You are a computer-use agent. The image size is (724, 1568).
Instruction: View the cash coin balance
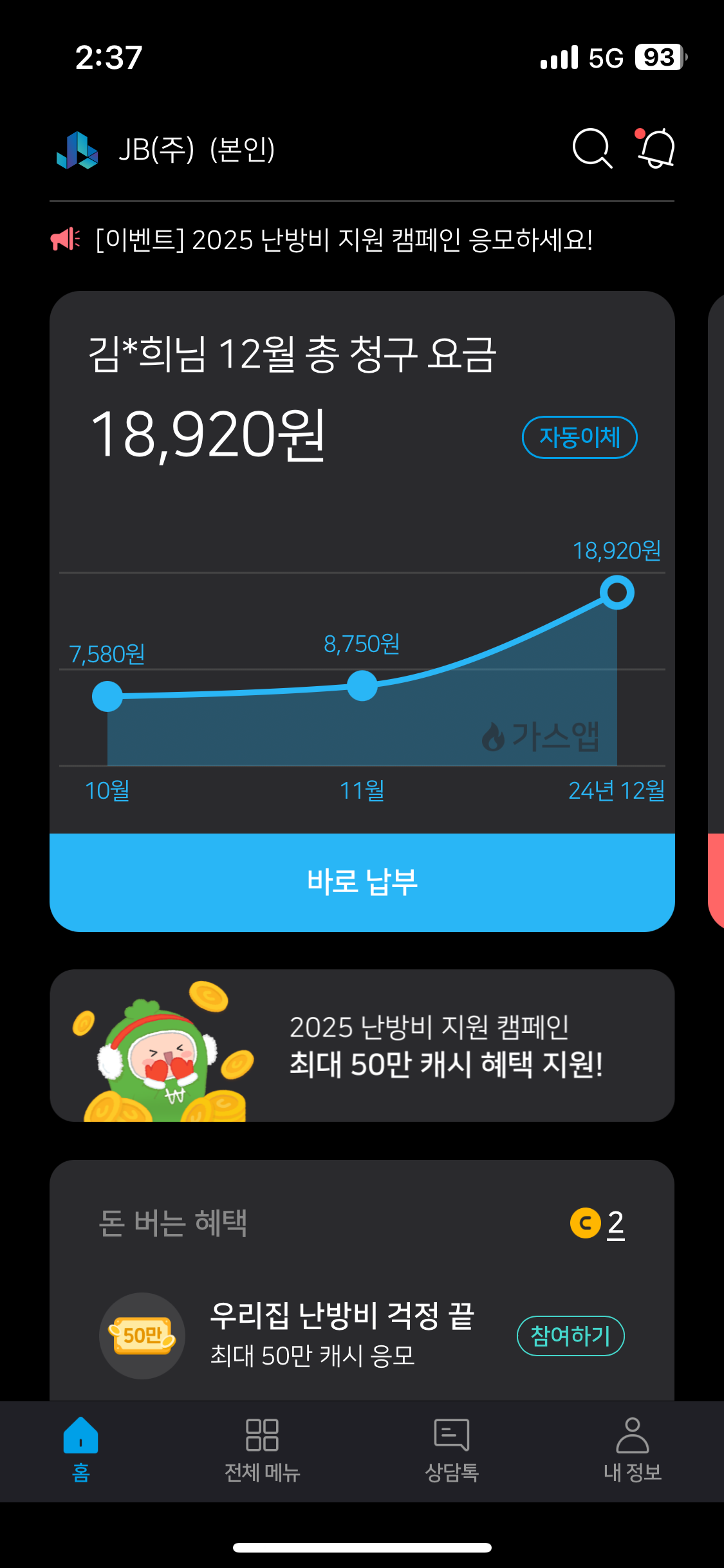pos(599,1223)
